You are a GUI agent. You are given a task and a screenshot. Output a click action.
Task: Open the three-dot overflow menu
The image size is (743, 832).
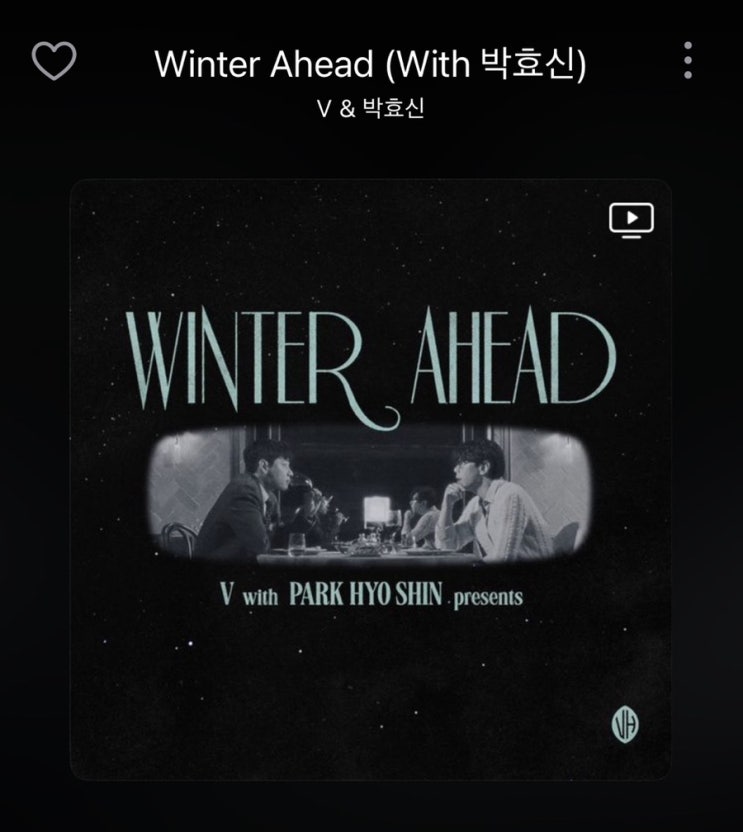(x=688, y=60)
